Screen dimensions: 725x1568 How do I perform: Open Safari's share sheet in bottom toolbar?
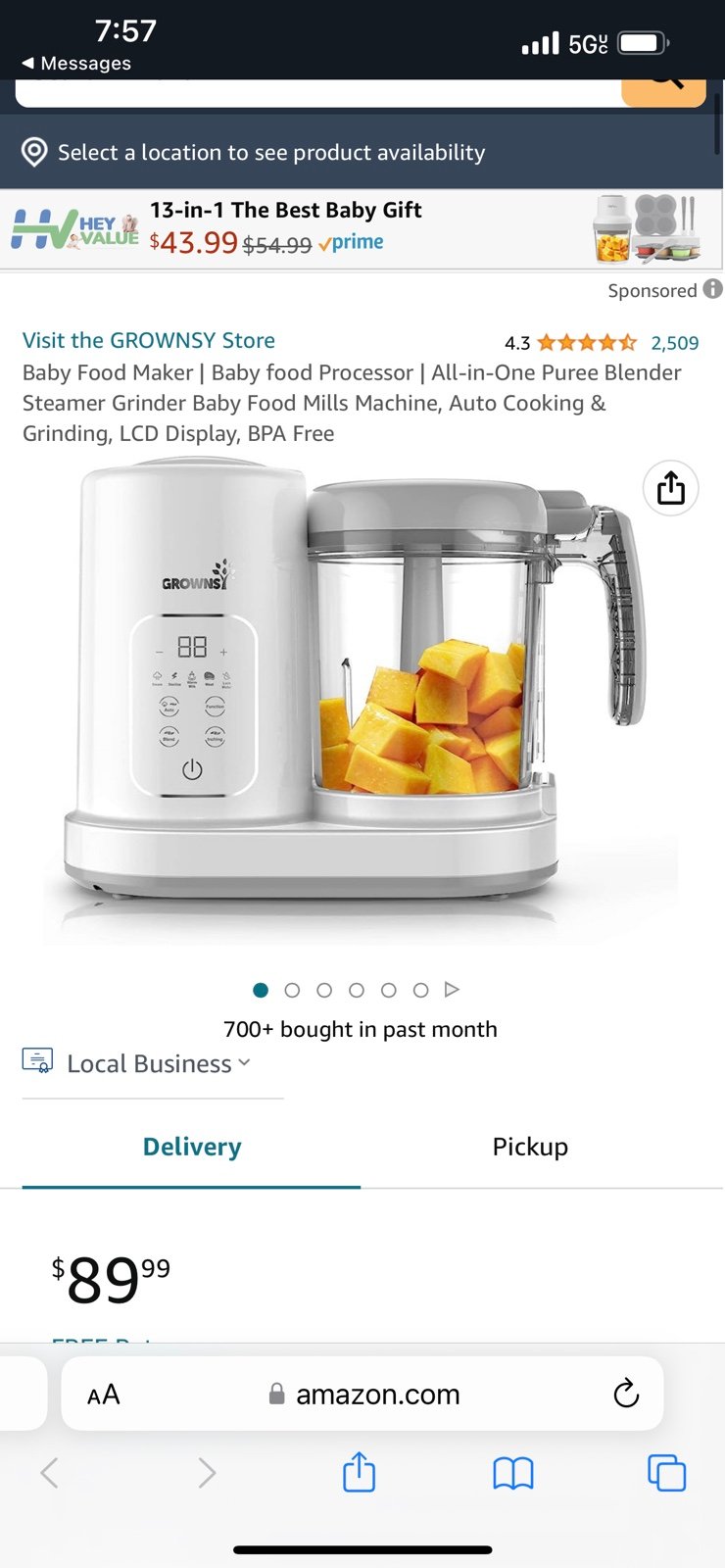(359, 1472)
